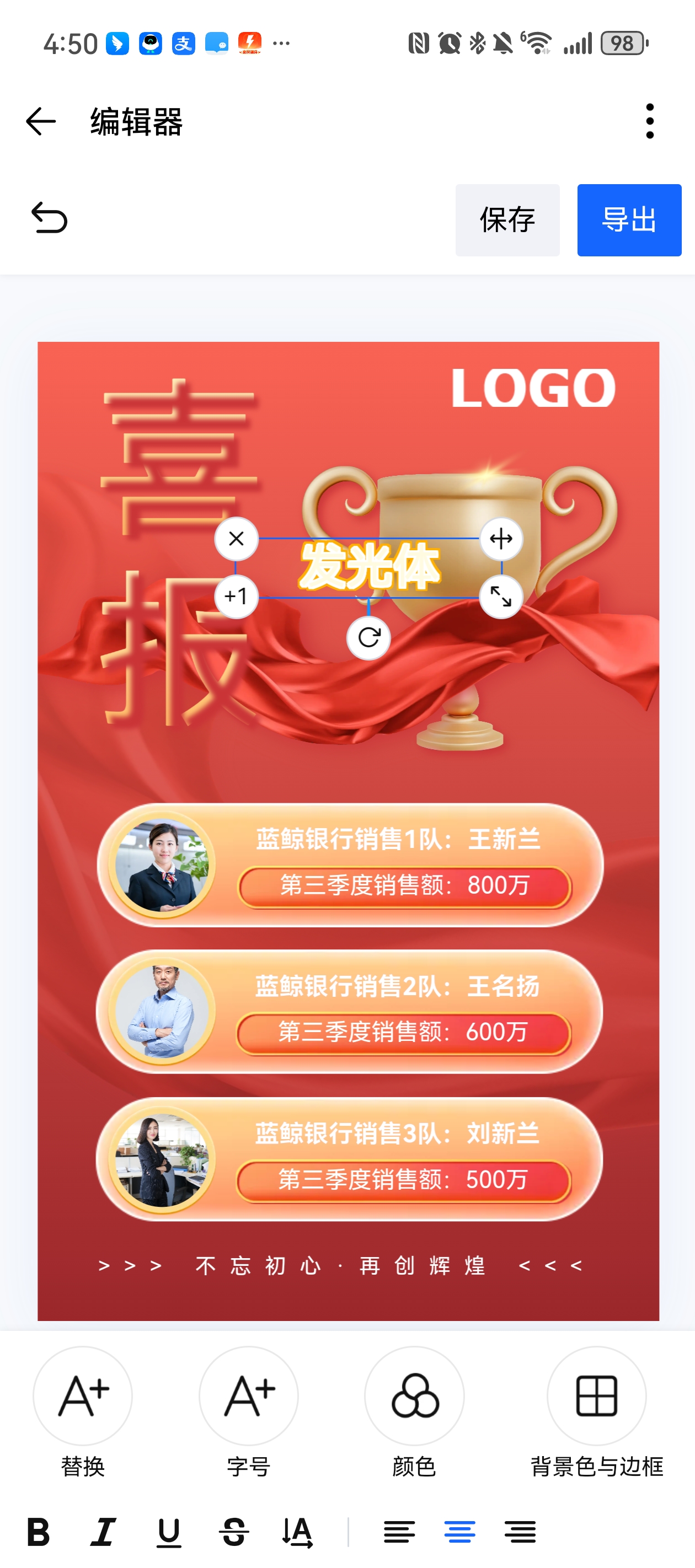Apply bold formatting
Screen dimensions: 695x1568
point(39,1532)
